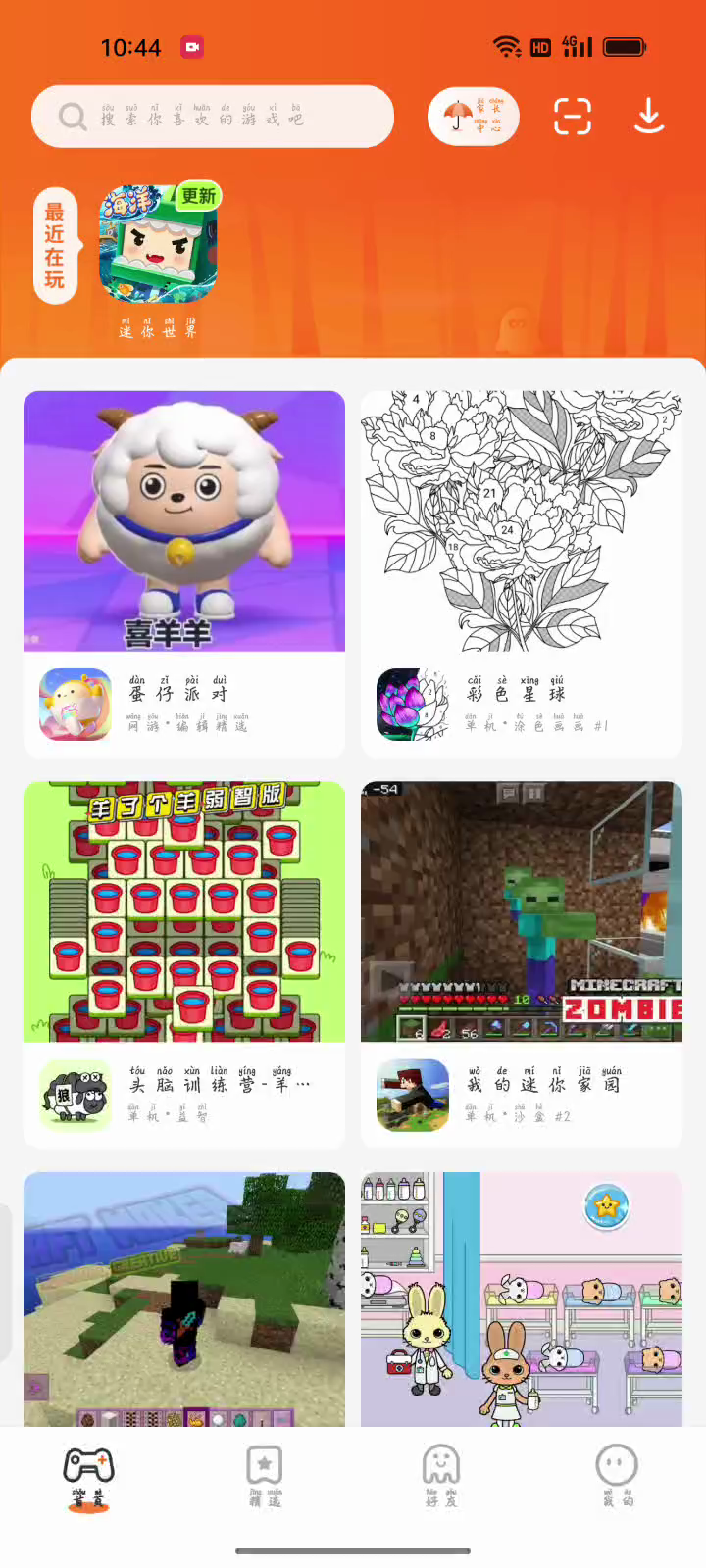
Task: Switch to the 我的 tab
Action: coord(617,1477)
